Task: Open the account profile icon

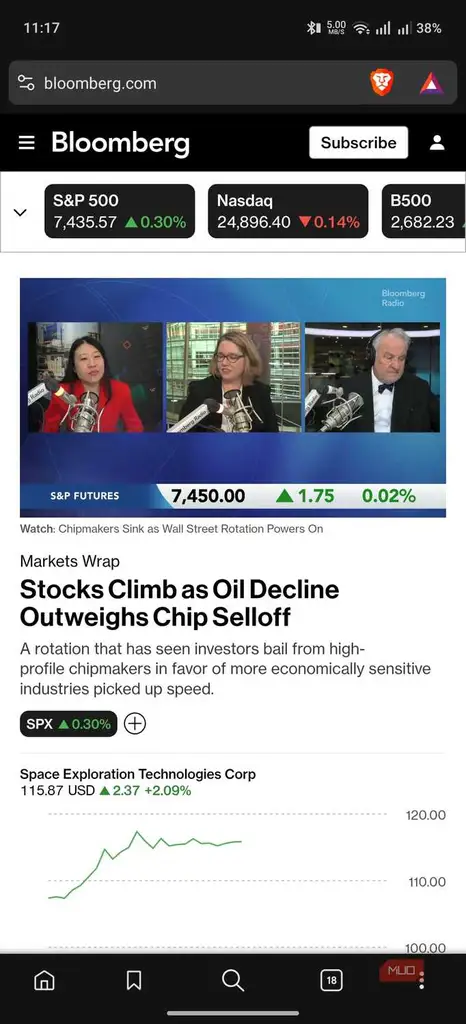Action: pos(437,143)
